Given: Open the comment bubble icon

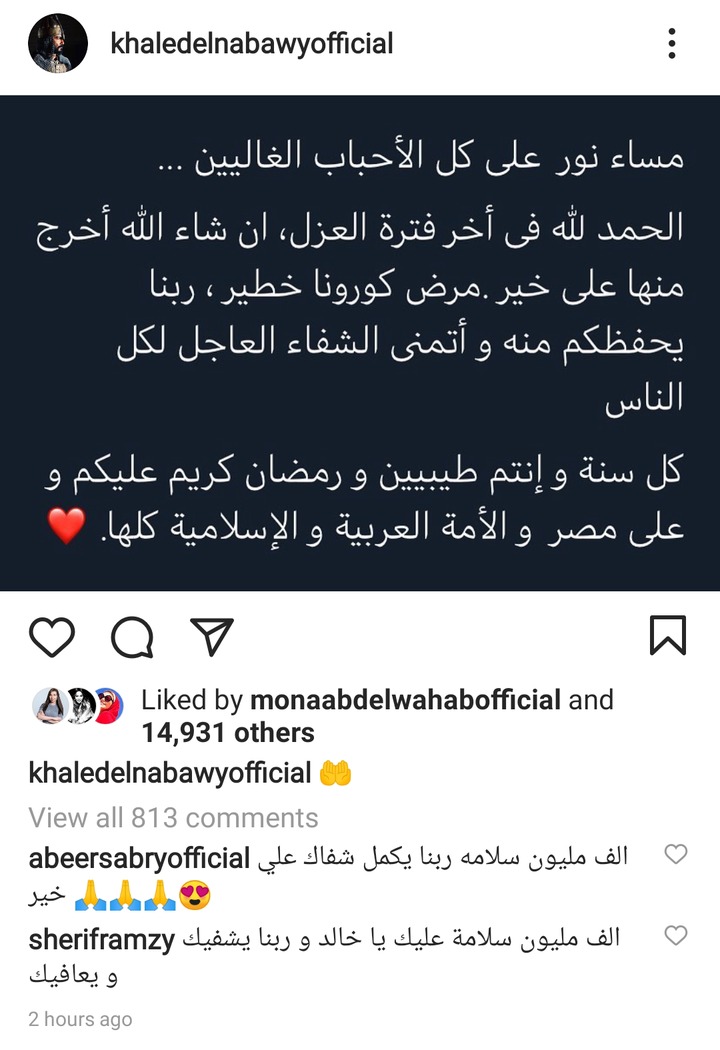Looking at the screenshot, I should 131,636.
